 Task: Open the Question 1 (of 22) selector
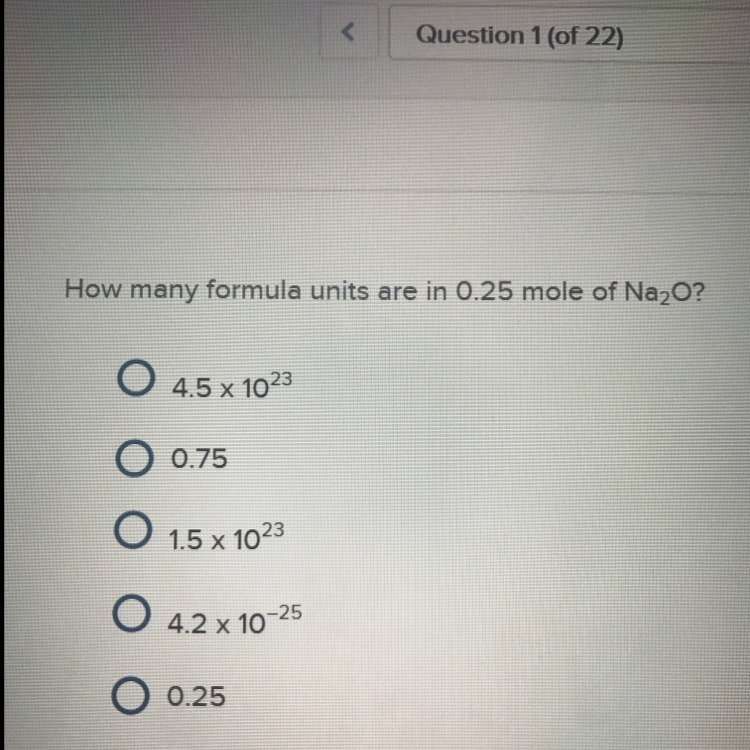[518, 36]
